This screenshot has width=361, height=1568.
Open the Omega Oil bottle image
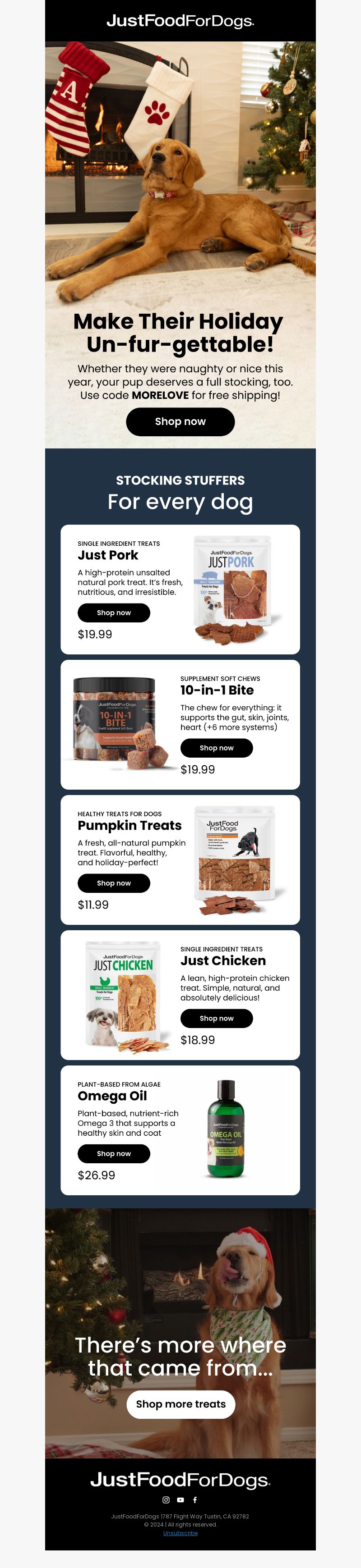(226, 1129)
